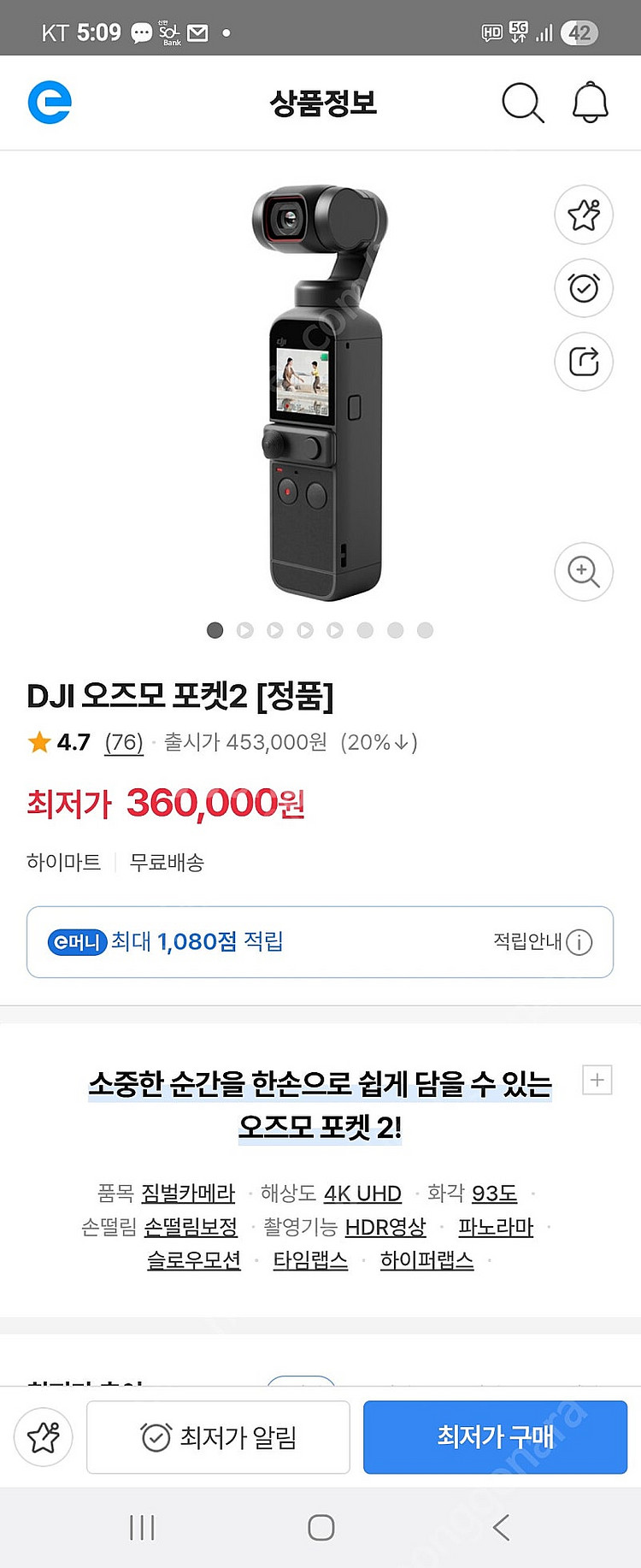The height and width of the screenshot is (1568, 641).
Task: Zoom into the product image
Action: (x=584, y=572)
